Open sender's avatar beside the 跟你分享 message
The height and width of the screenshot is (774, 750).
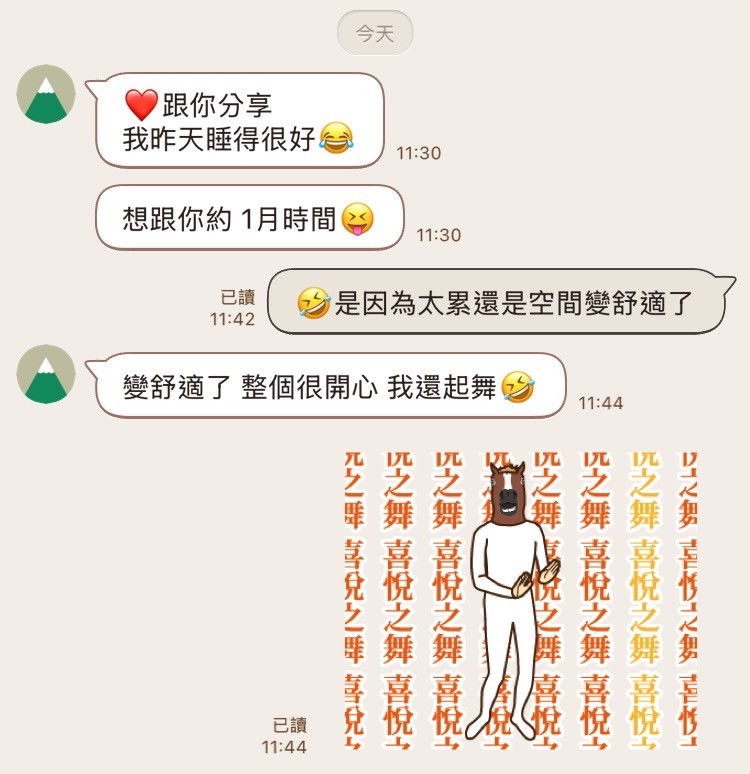[46, 95]
